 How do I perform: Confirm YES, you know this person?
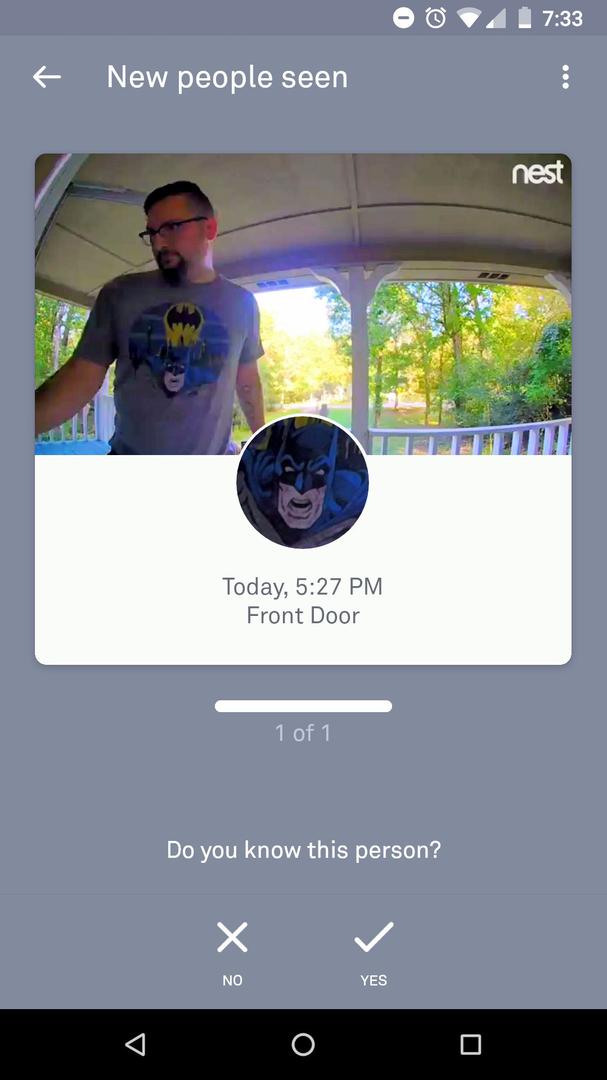click(373, 949)
